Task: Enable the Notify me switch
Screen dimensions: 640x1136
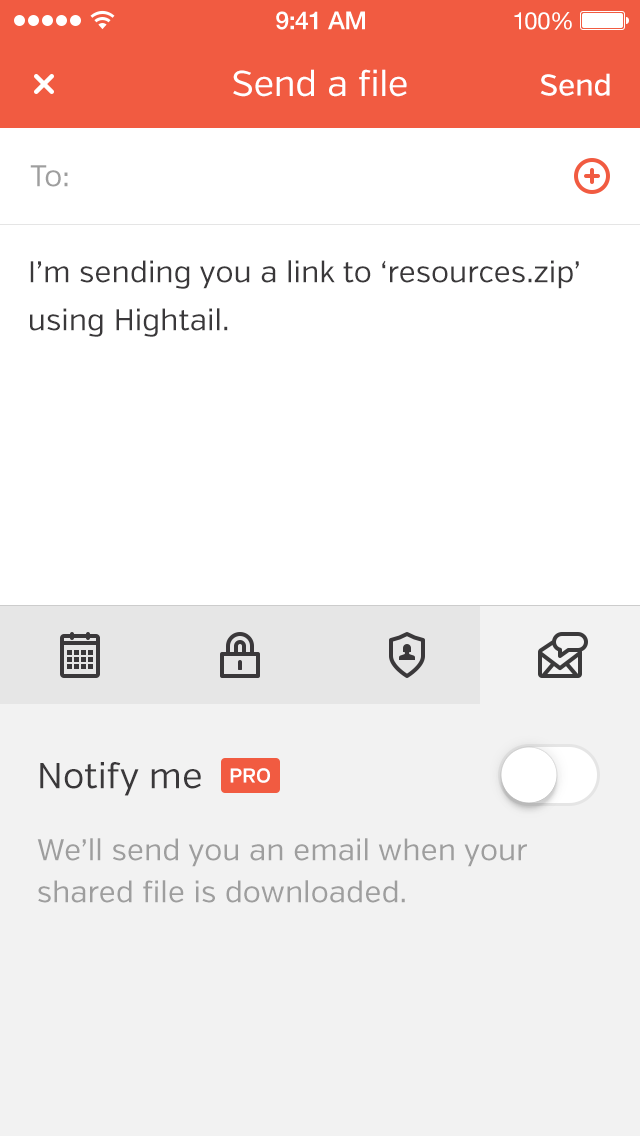Action: (549, 775)
